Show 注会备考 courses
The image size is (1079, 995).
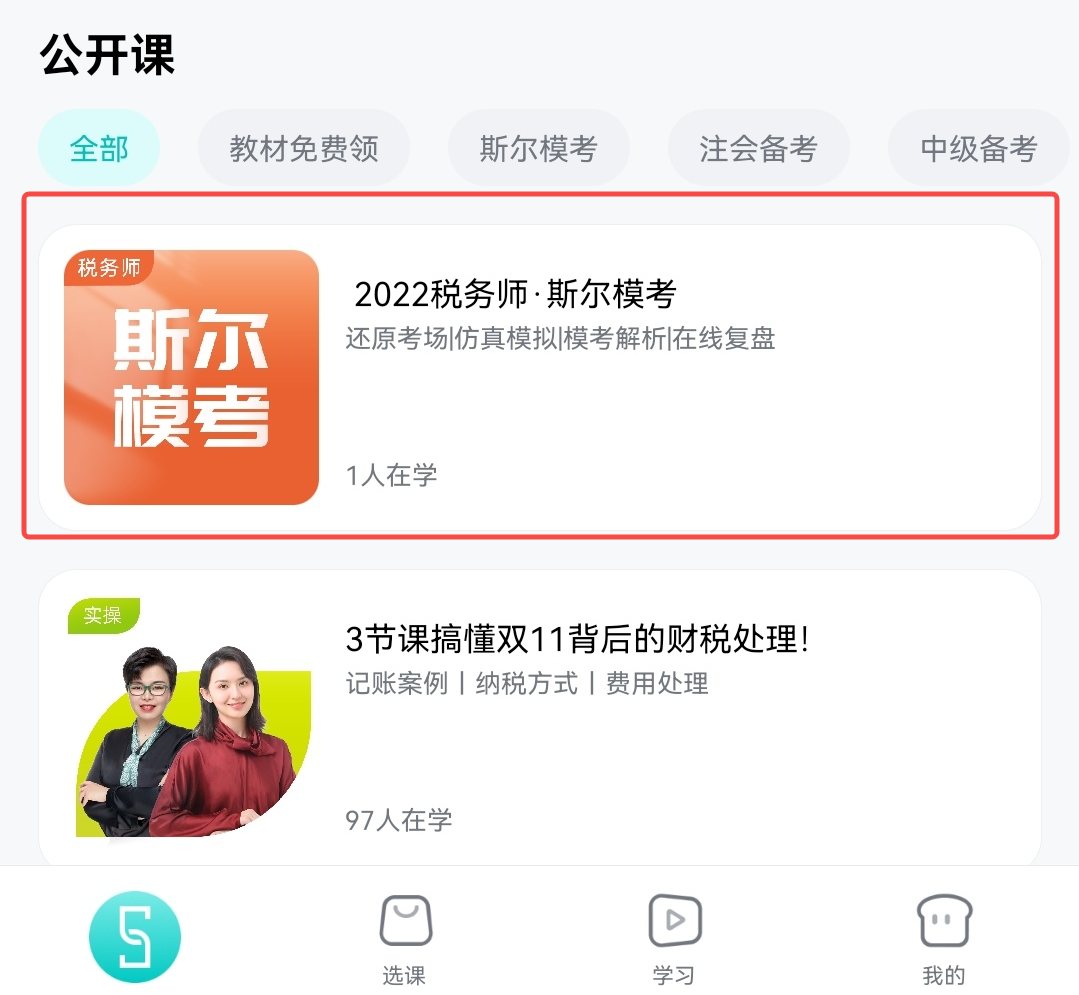pyautogui.click(x=758, y=149)
